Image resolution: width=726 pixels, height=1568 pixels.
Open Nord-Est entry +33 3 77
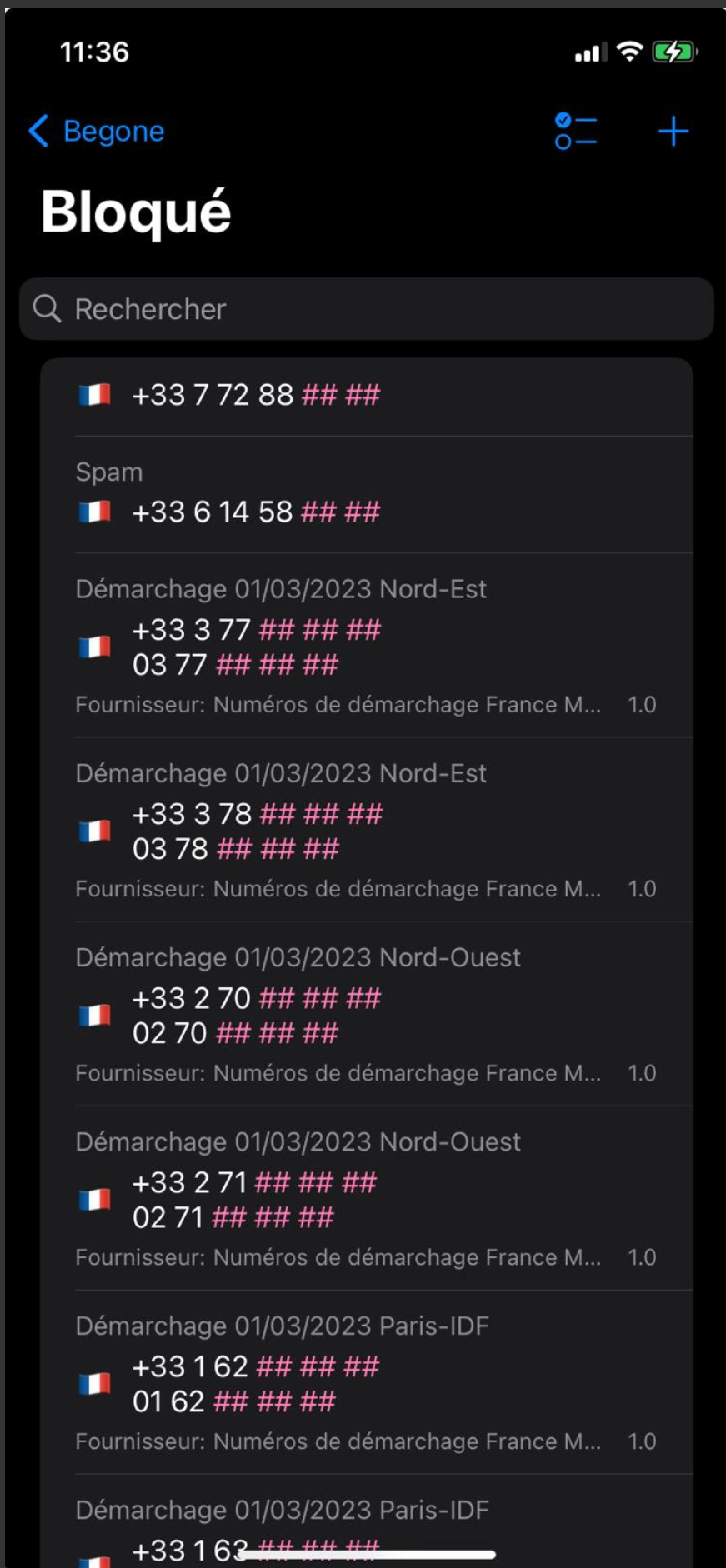pos(367,646)
